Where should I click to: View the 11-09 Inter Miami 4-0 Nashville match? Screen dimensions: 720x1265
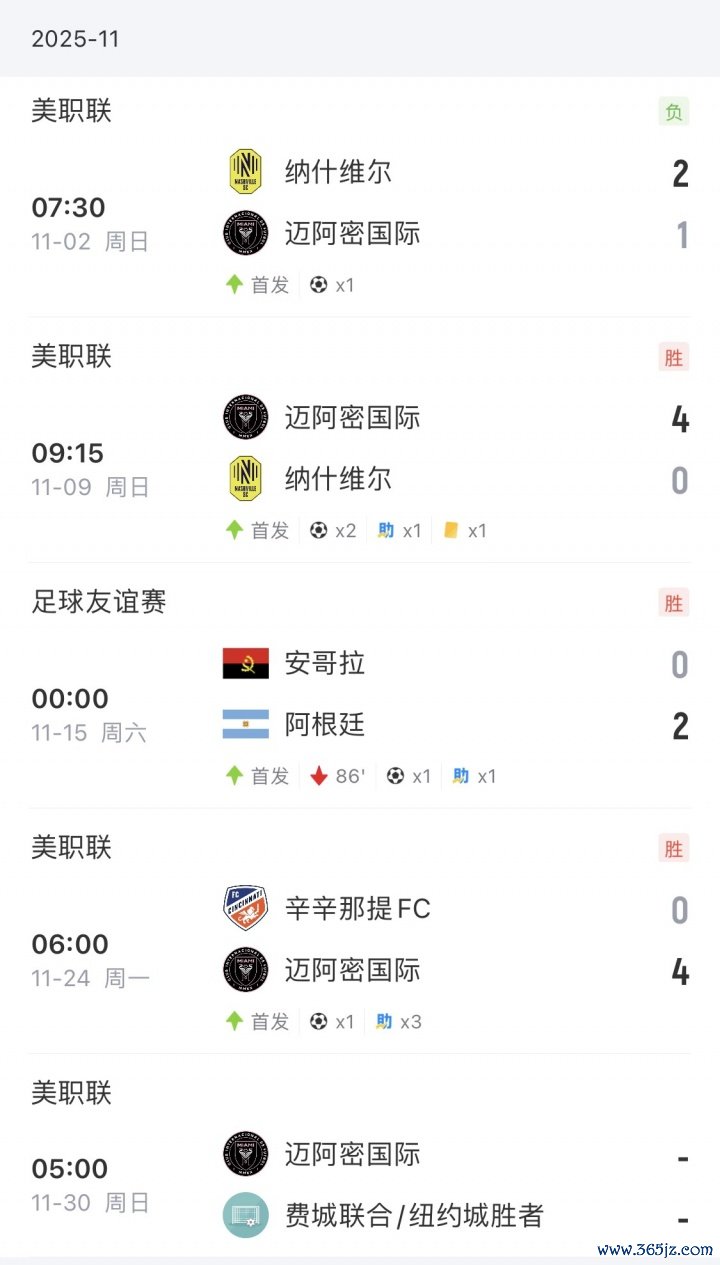click(x=360, y=449)
